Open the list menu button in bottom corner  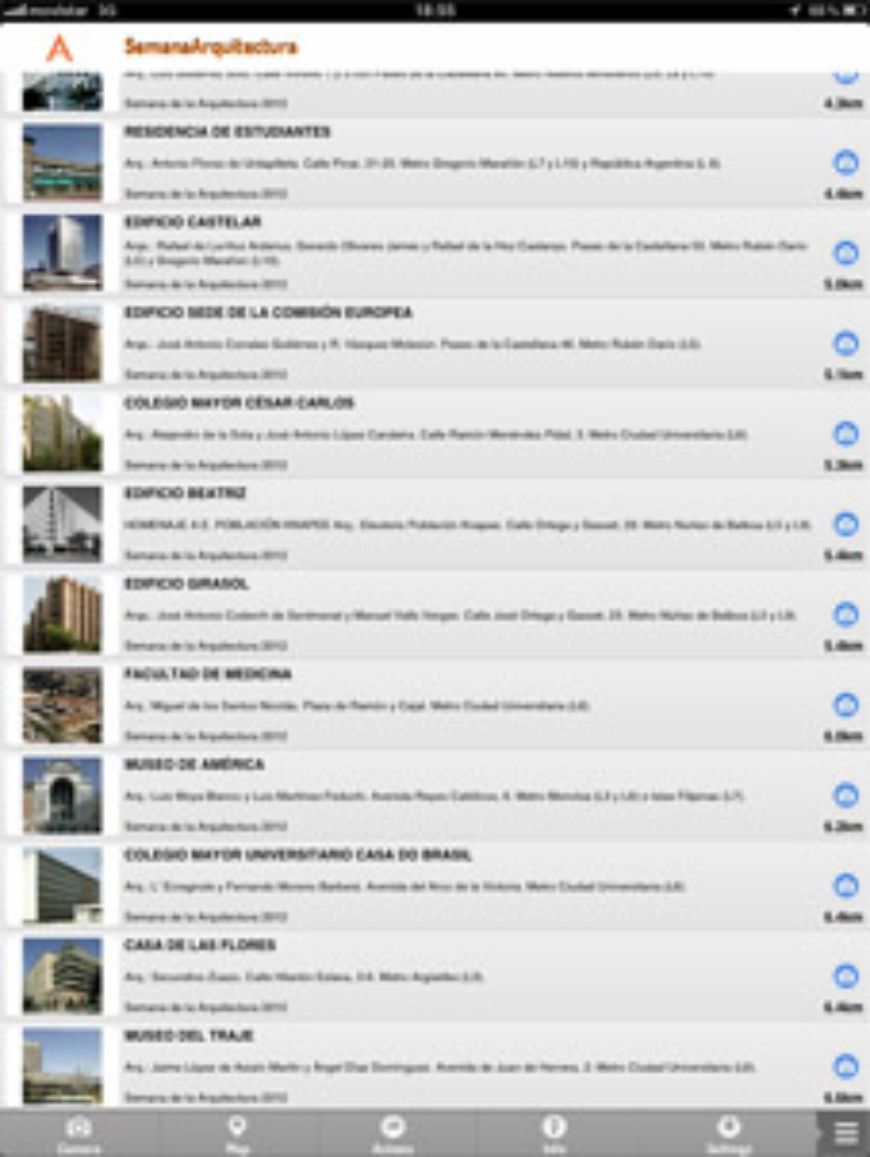[x=846, y=1133]
